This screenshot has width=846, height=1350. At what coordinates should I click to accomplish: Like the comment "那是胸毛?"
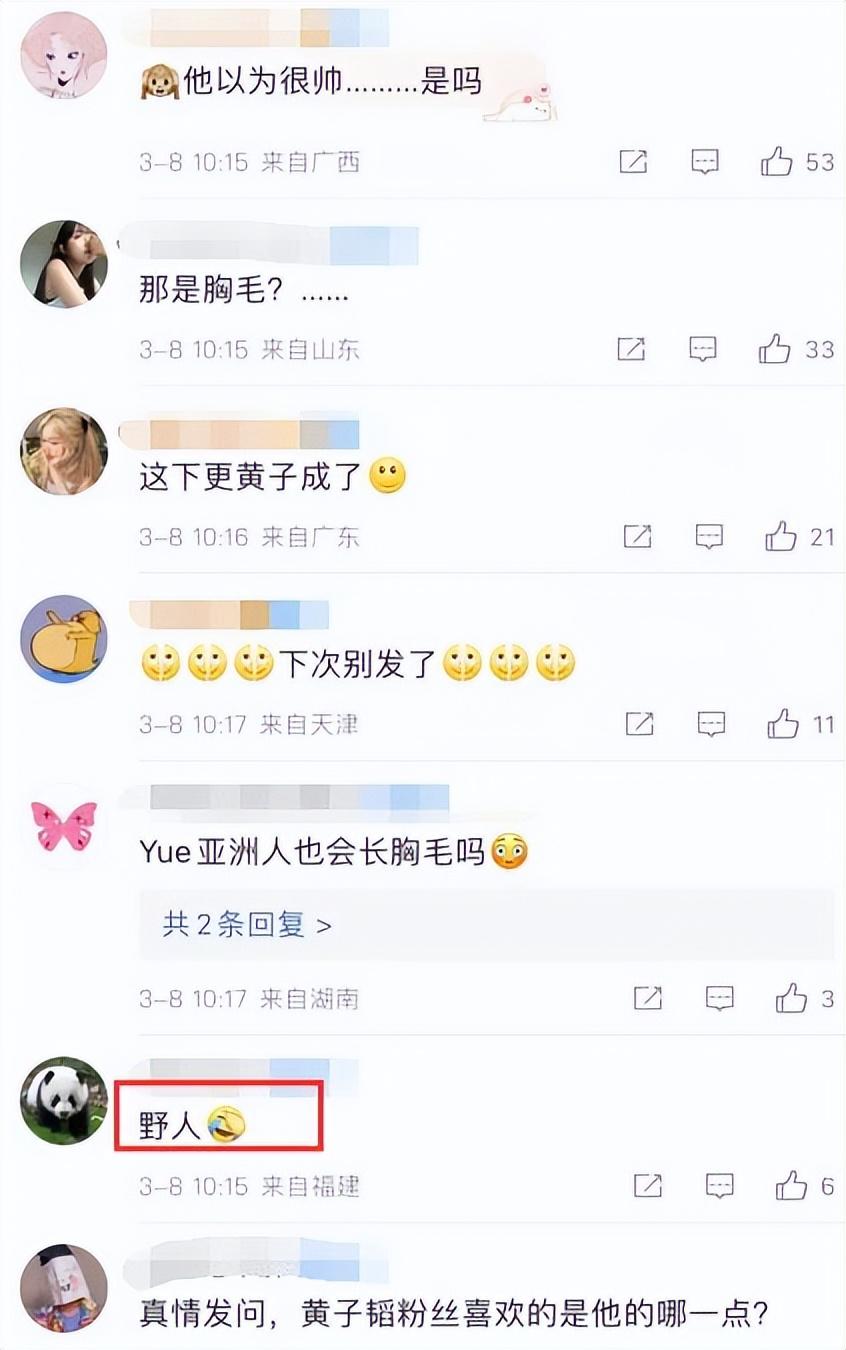pos(775,349)
